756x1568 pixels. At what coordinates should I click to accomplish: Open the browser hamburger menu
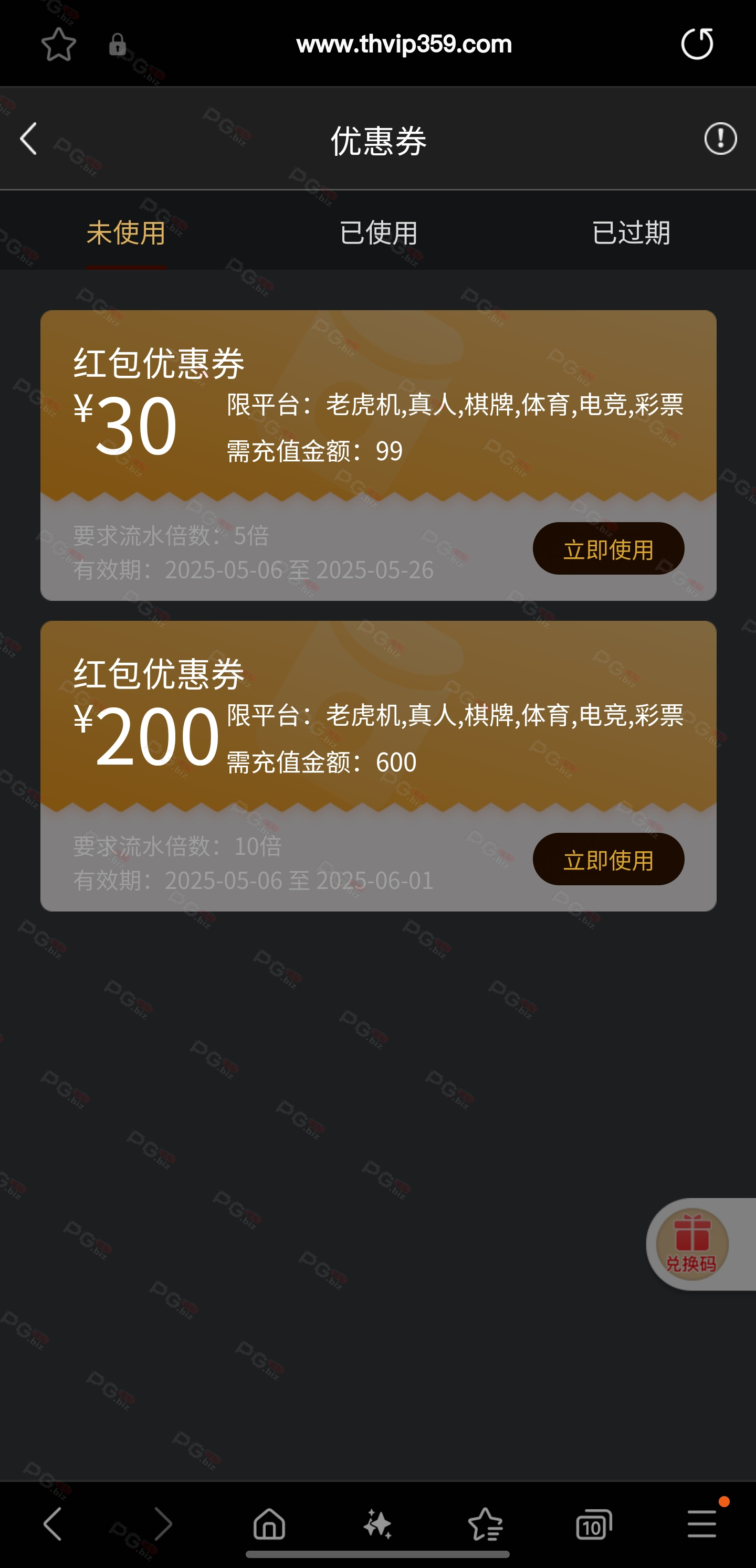click(702, 1523)
